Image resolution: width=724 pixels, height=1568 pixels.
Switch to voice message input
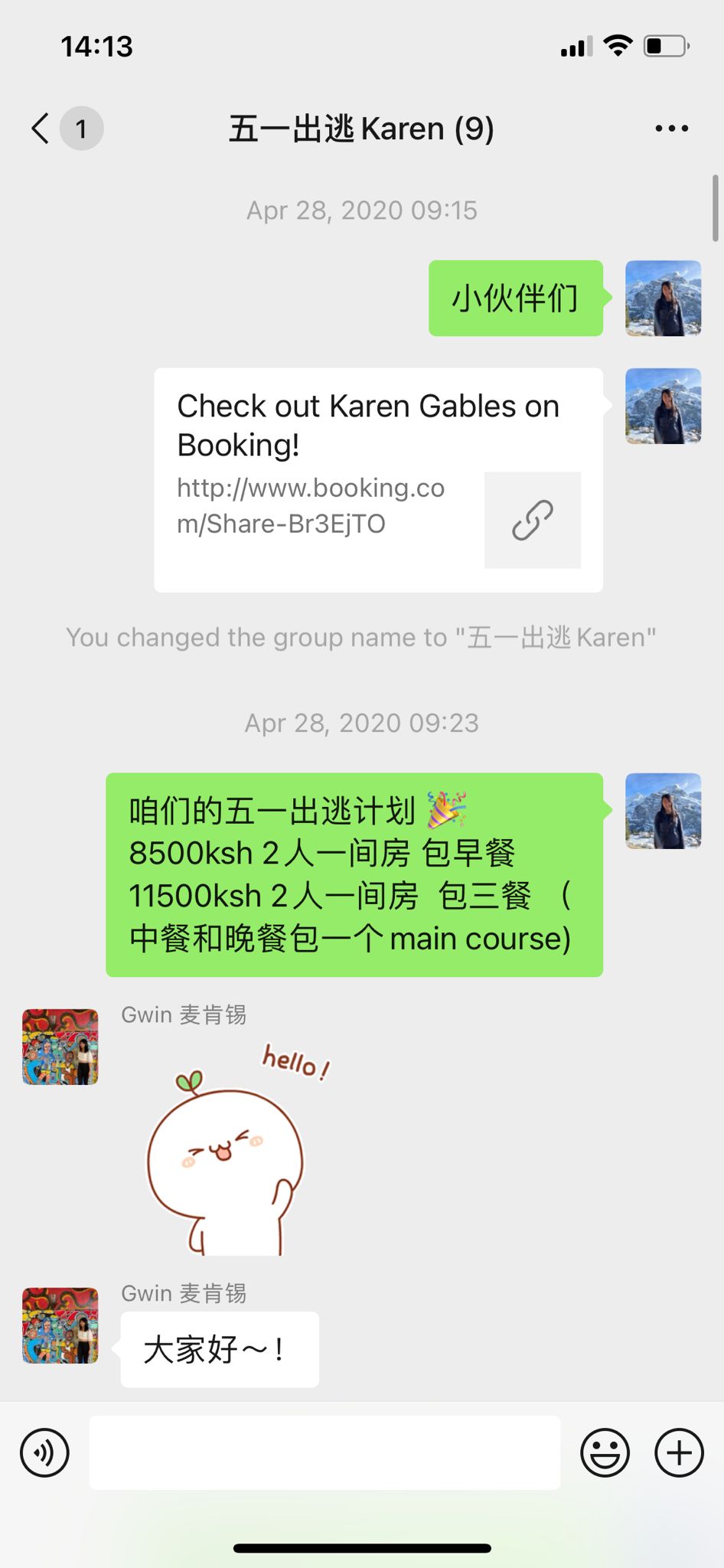(45, 1452)
